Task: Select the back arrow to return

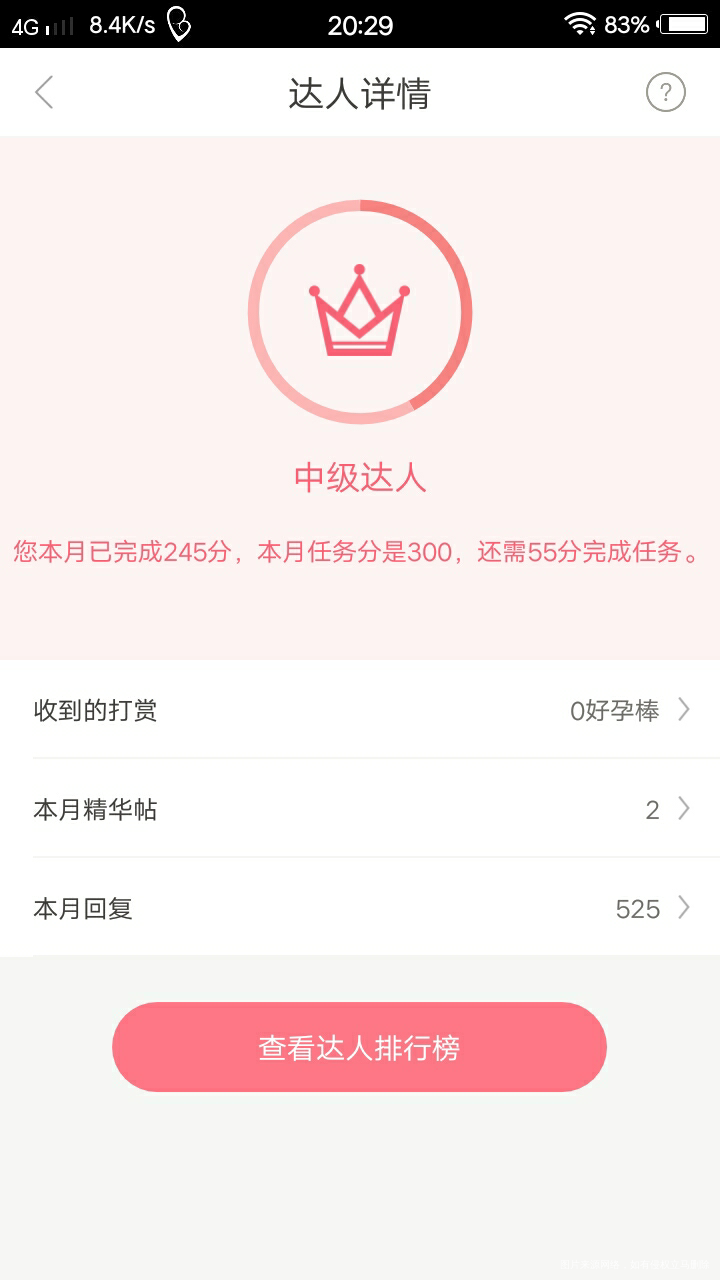Action: pos(43,92)
